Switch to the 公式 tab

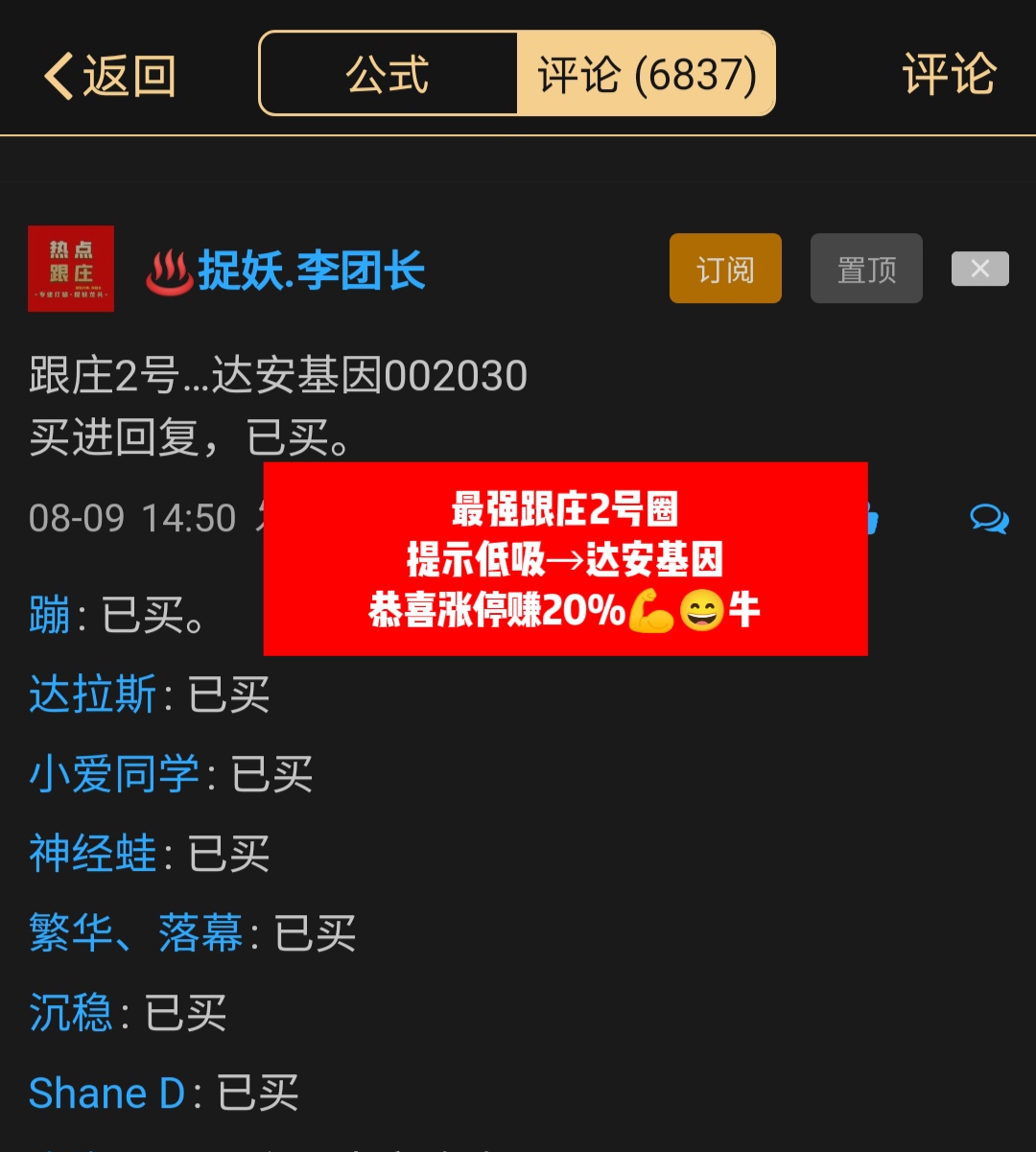click(x=388, y=75)
